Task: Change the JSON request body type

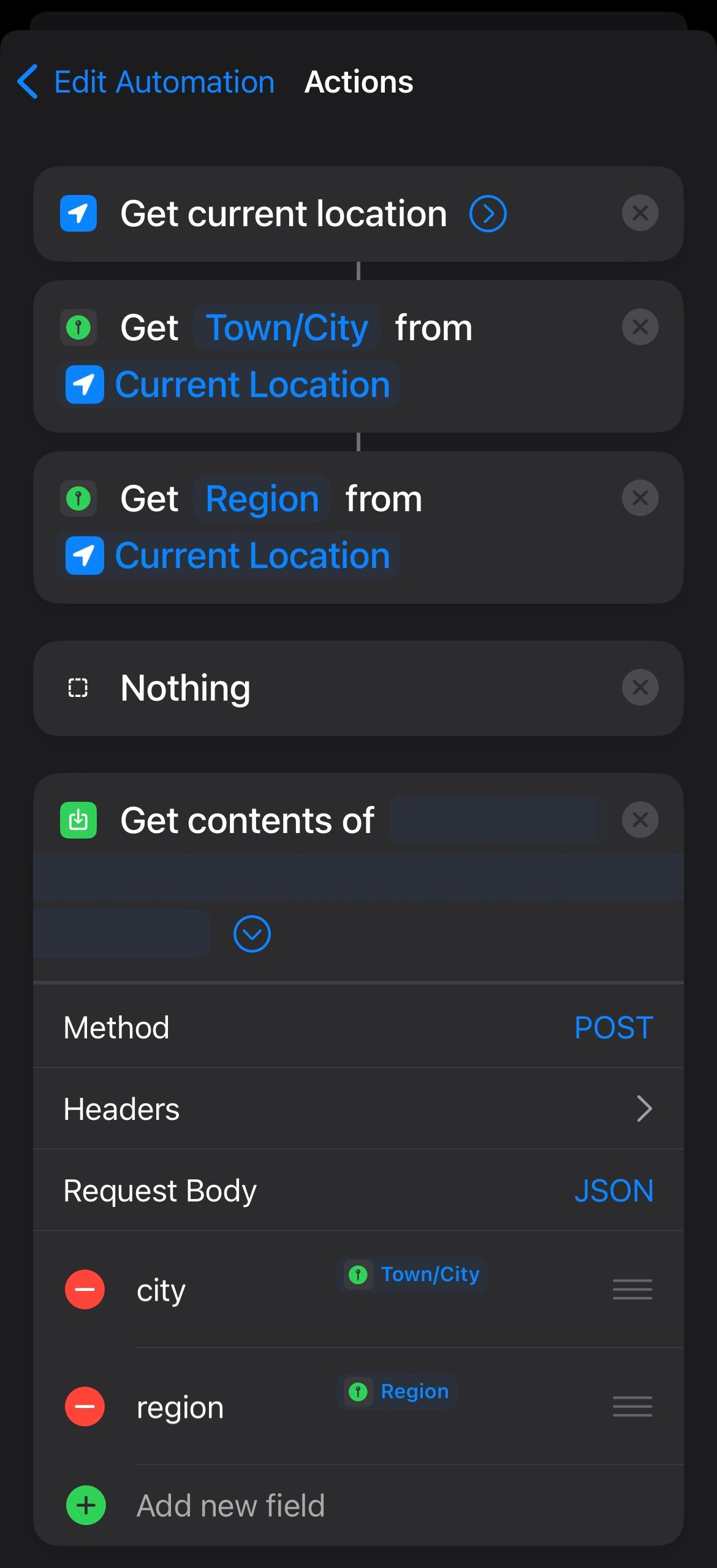Action: 613,1191
